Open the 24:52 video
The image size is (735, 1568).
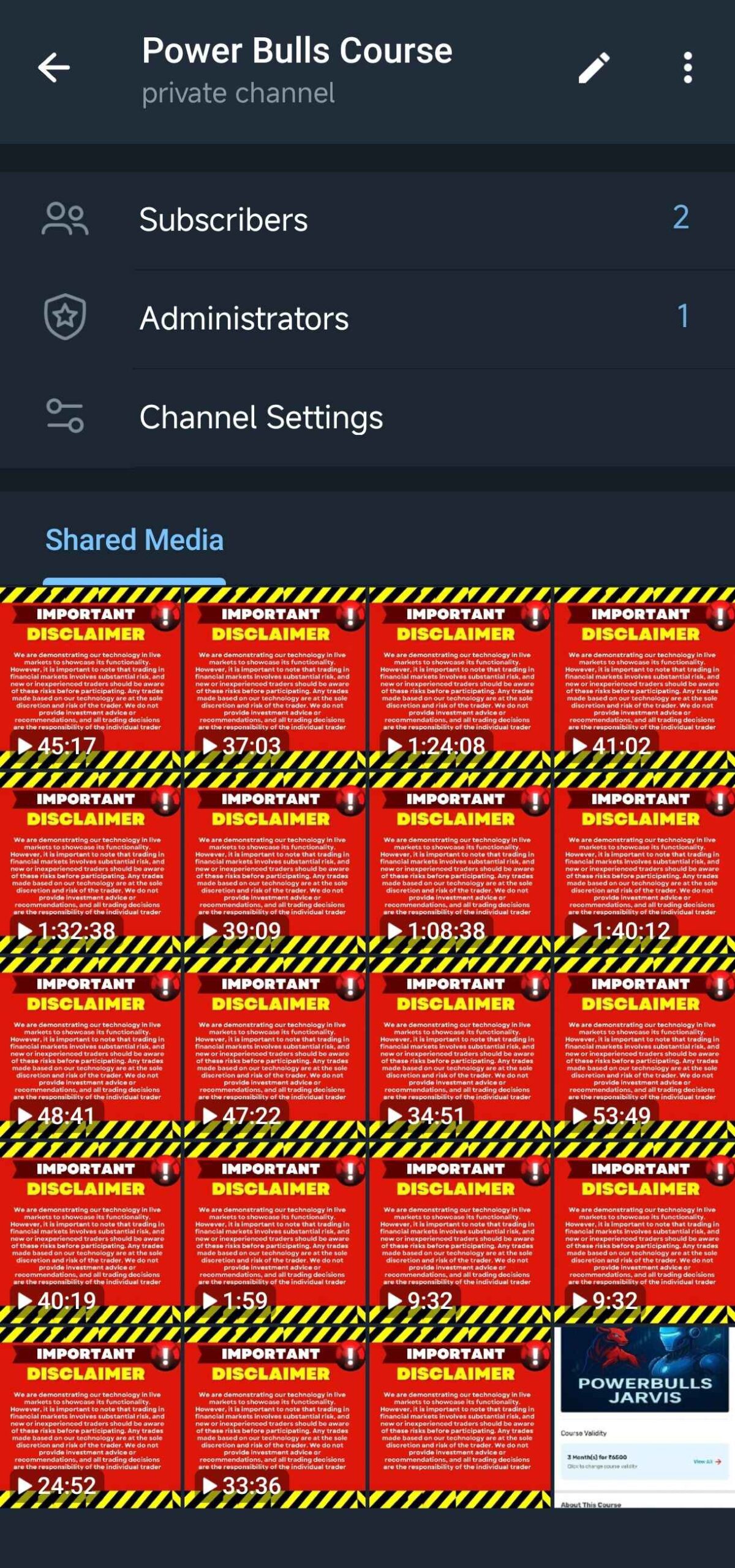91,1417
